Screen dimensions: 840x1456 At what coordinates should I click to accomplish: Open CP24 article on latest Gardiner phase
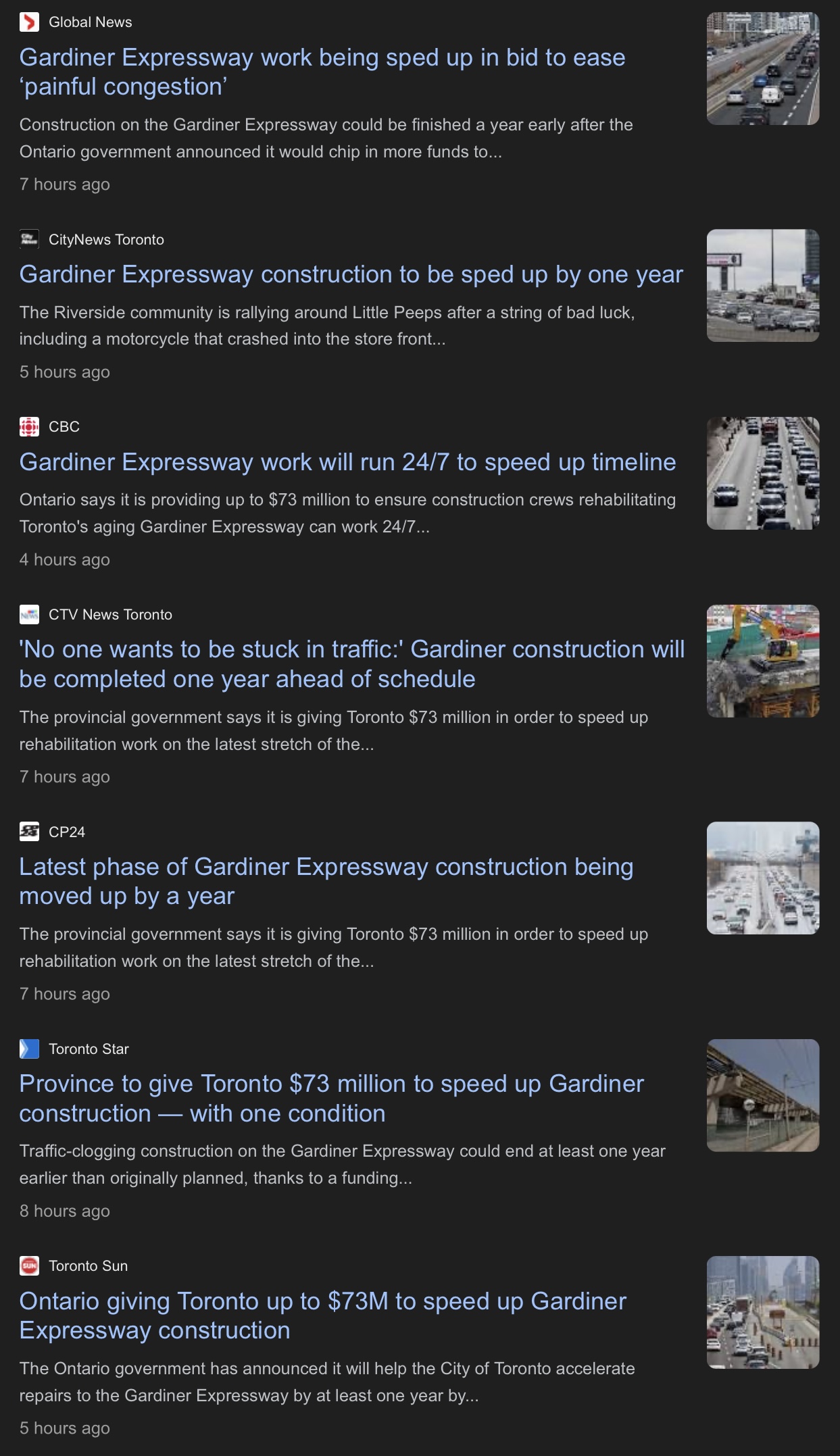(326, 881)
